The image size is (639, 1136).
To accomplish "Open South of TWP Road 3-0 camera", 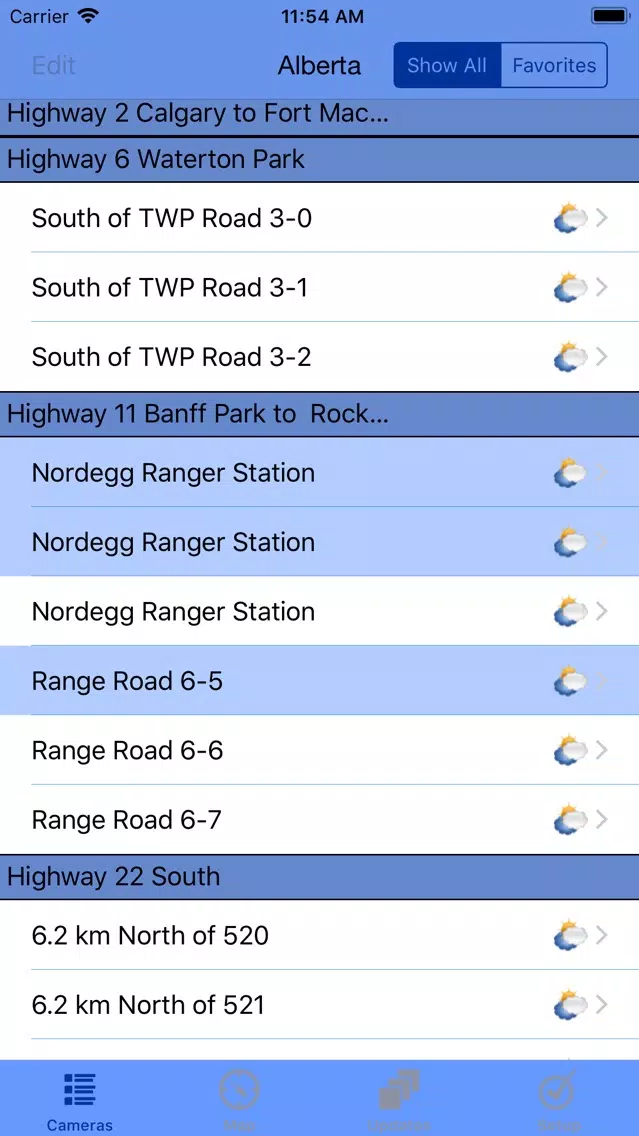I will click(x=320, y=217).
